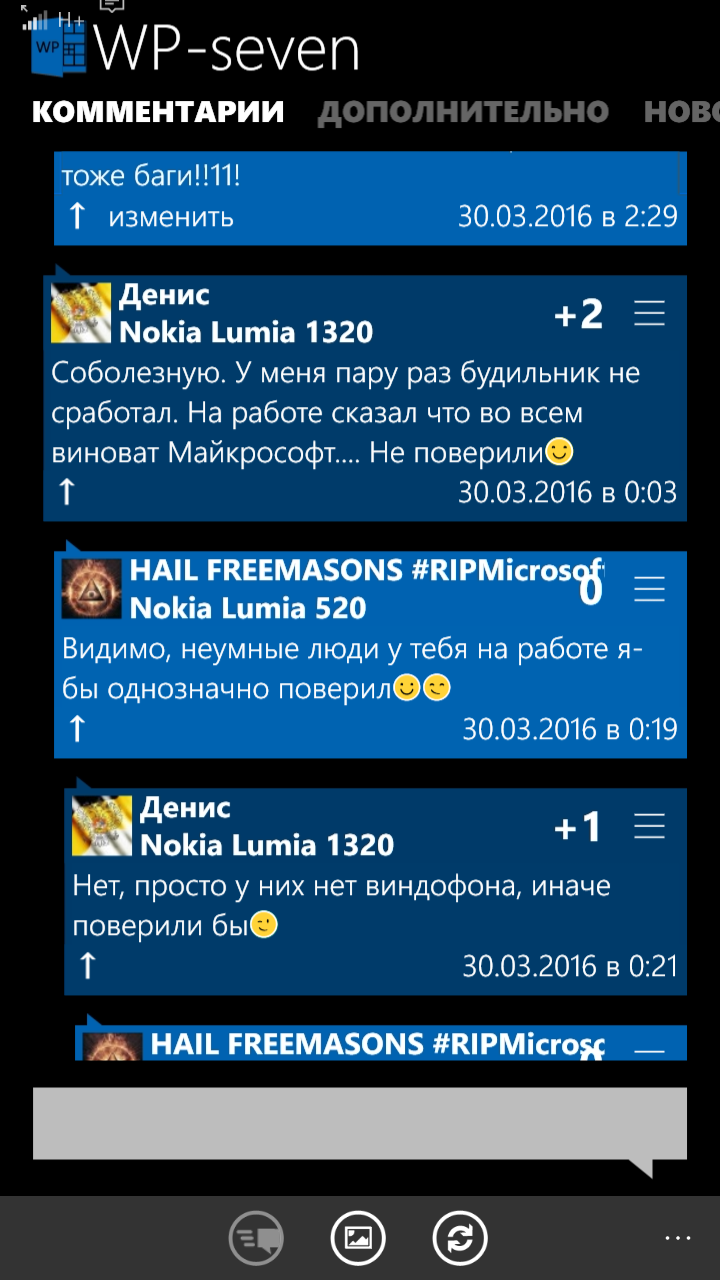720x1280 pixels.
Task: Open menu of Денис's 0:21 comment
Action: click(x=650, y=826)
